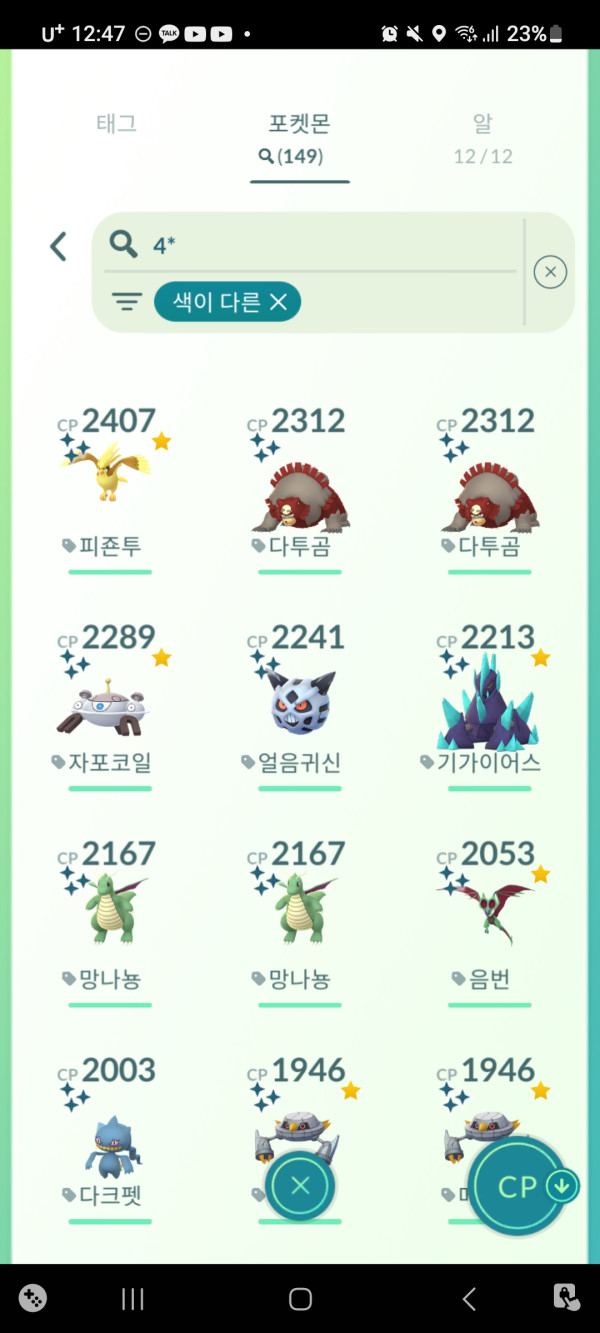Viewport: 600px width, 1333px height.
Task: Go back using the left arrow
Action: 58,246
